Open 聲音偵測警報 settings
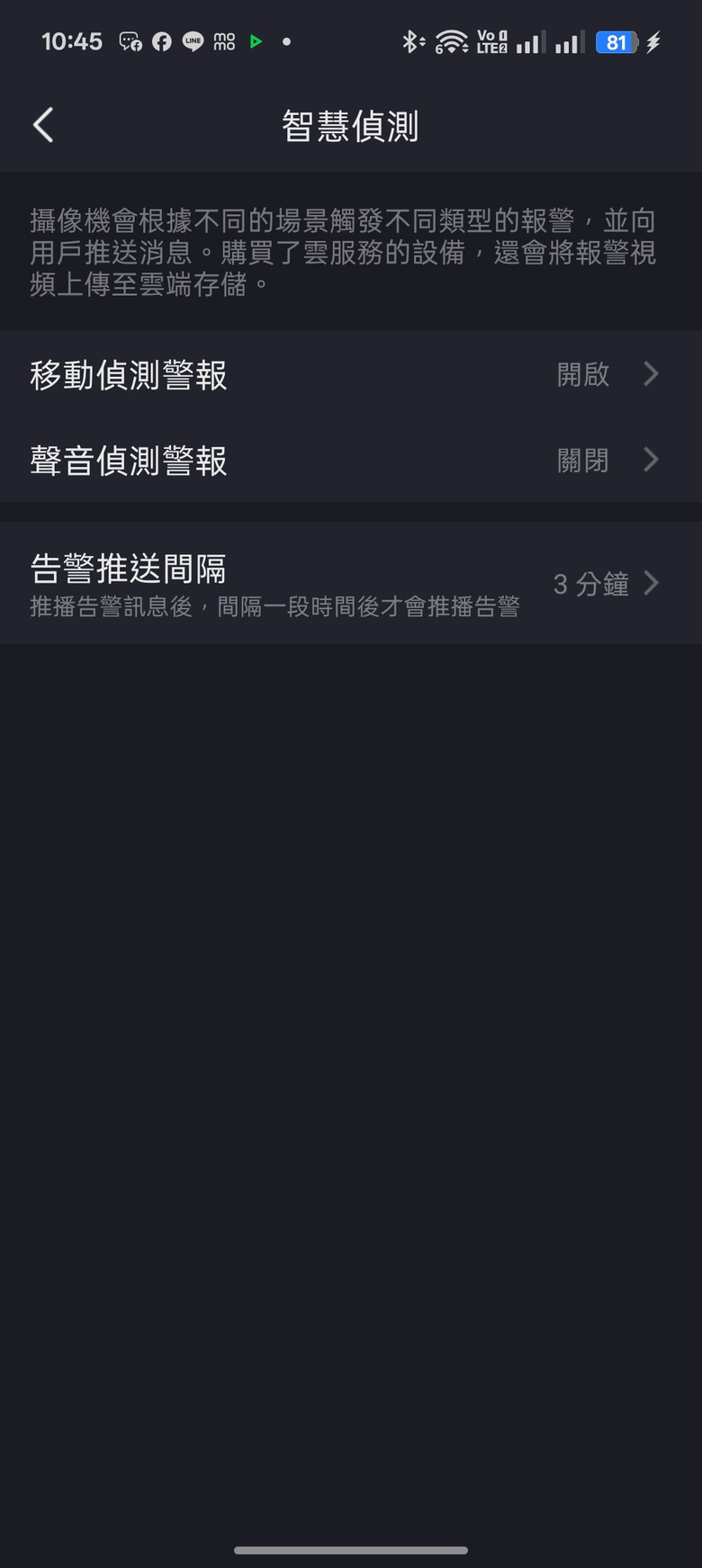 coord(349,461)
